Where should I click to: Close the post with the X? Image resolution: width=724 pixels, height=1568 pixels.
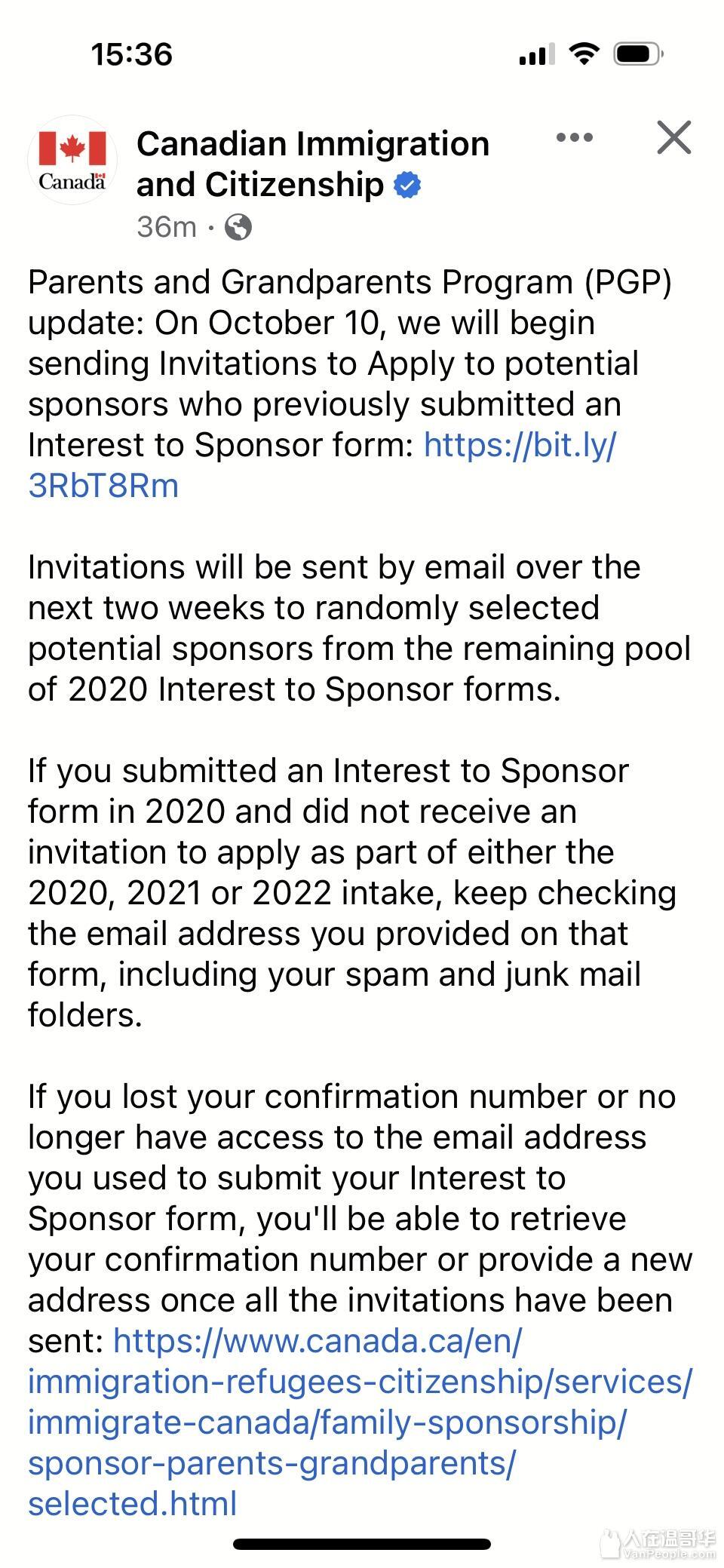click(x=673, y=137)
